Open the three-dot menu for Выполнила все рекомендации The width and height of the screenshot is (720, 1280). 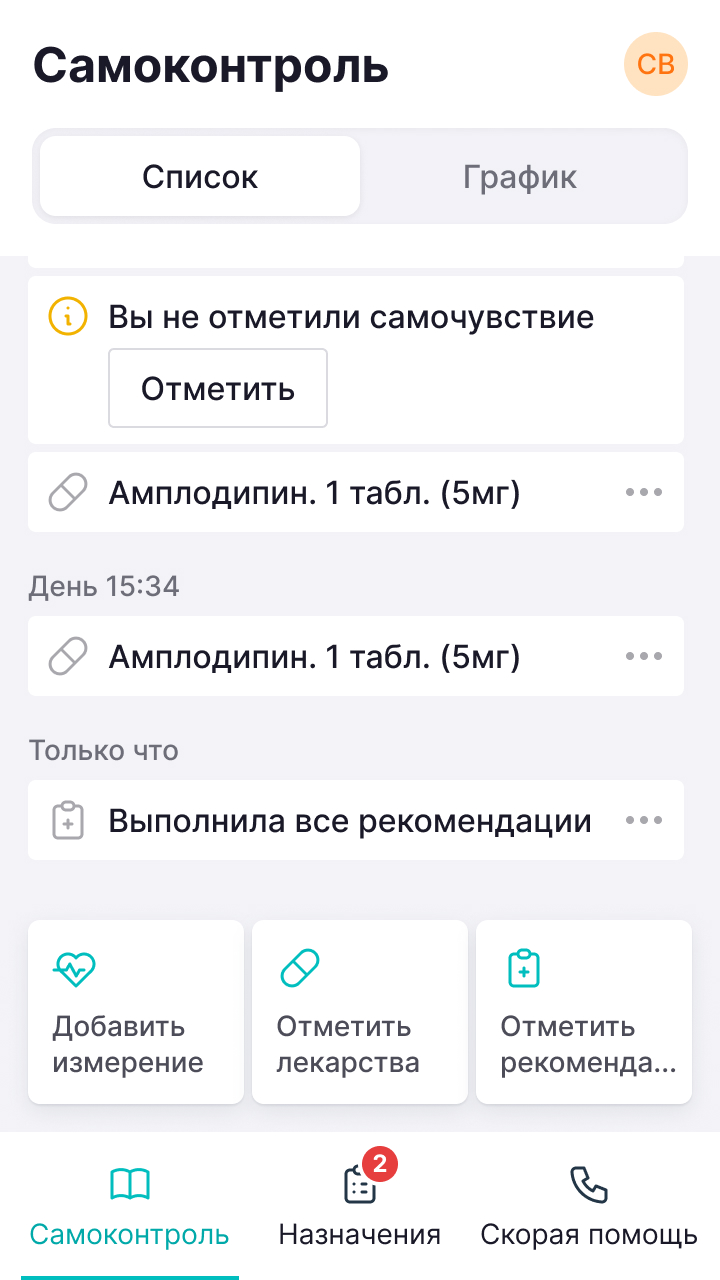[643, 820]
